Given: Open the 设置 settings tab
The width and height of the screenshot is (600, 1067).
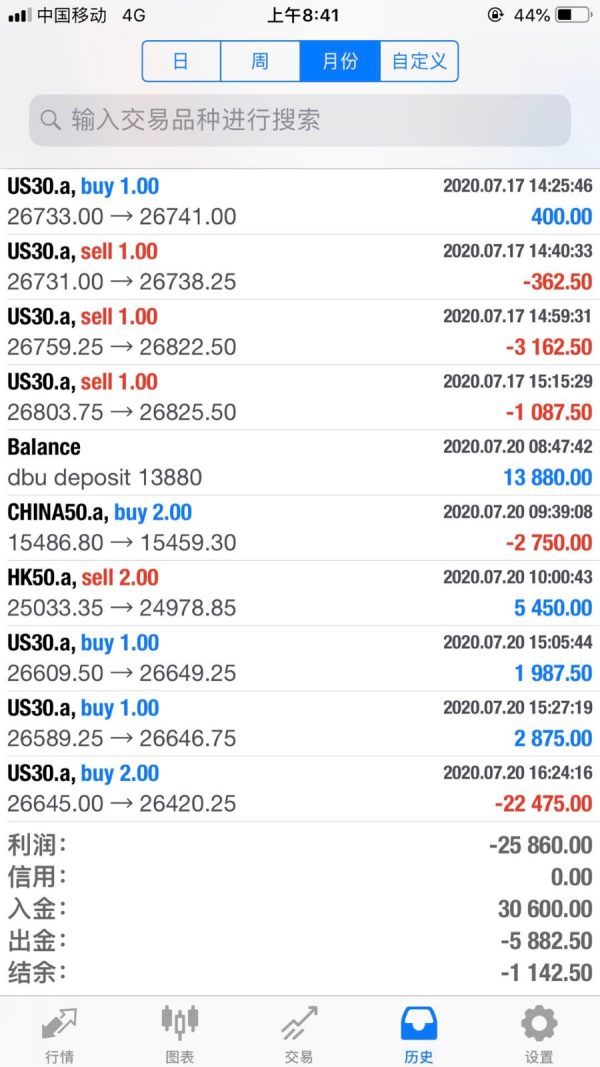Looking at the screenshot, I should (x=539, y=1033).
